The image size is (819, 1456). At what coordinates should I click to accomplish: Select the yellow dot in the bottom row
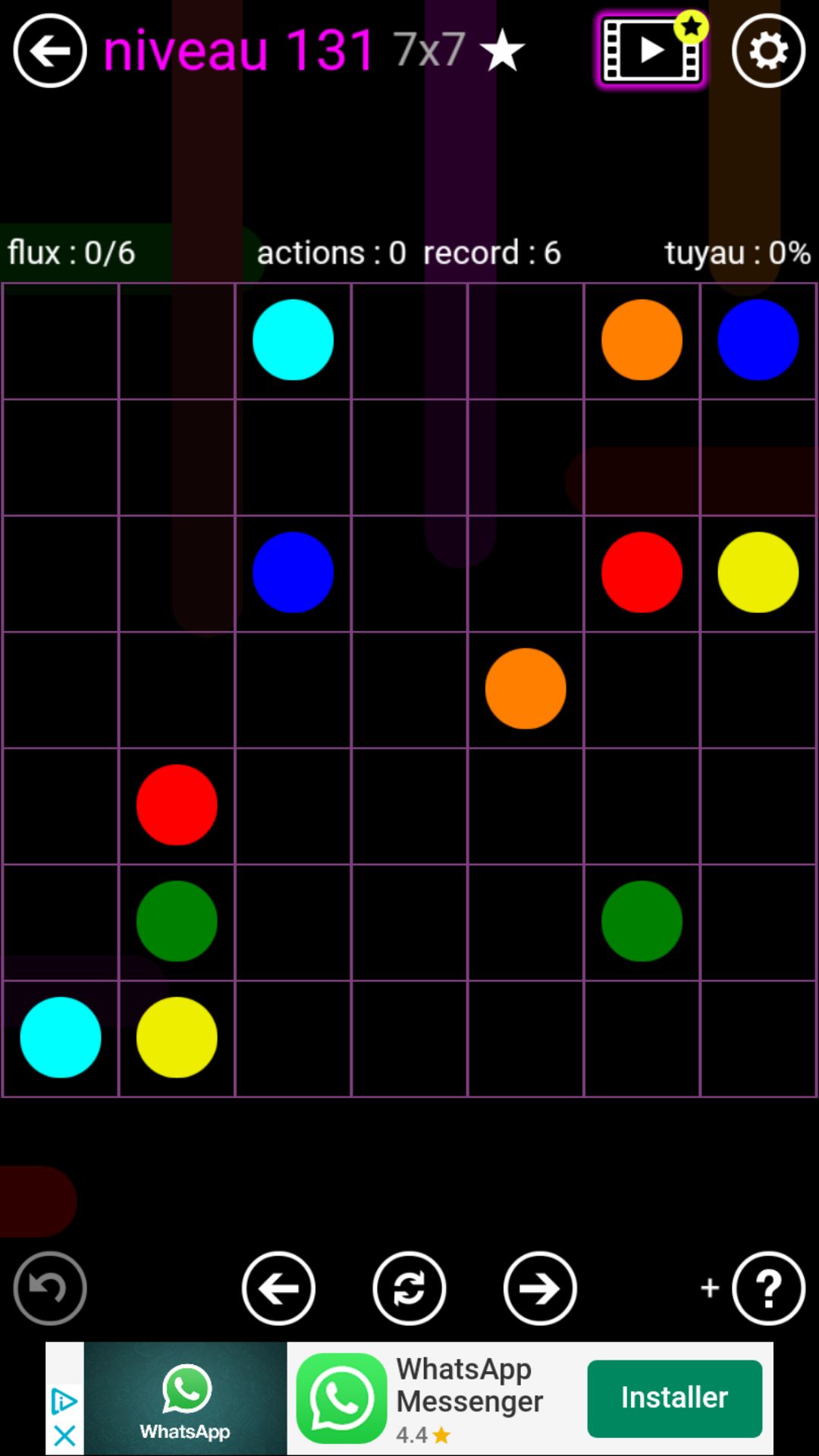tap(177, 1037)
